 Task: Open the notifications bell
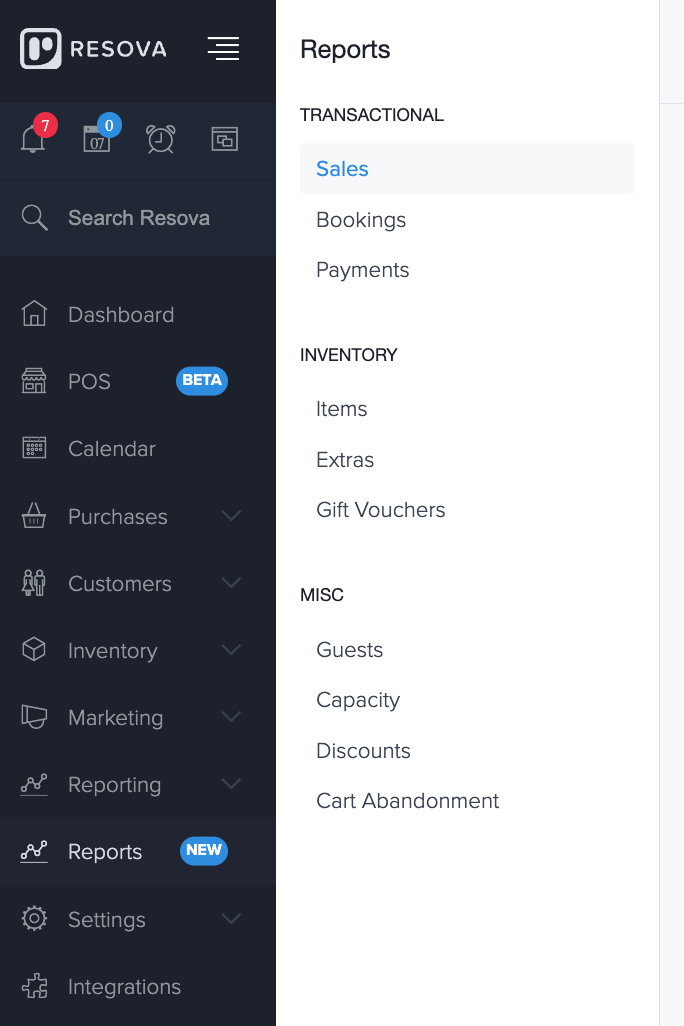pyautogui.click(x=34, y=139)
